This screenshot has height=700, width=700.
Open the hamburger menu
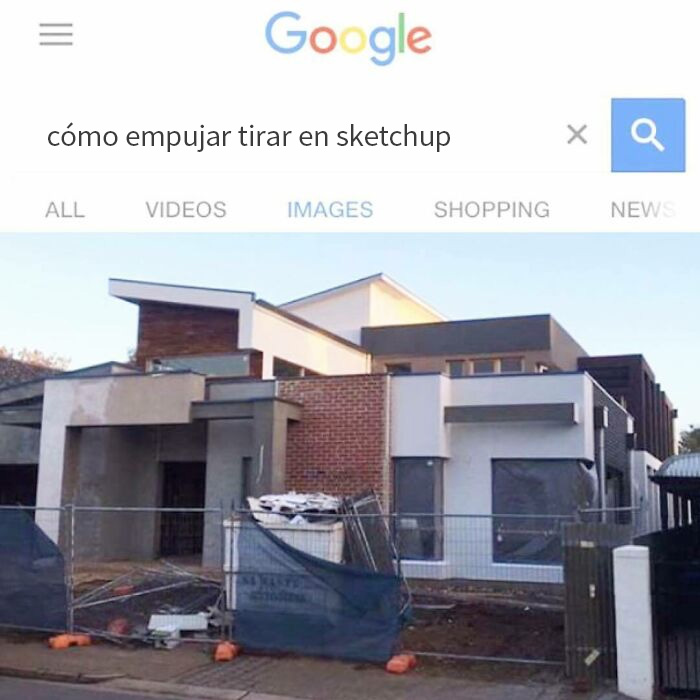[x=56, y=35]
